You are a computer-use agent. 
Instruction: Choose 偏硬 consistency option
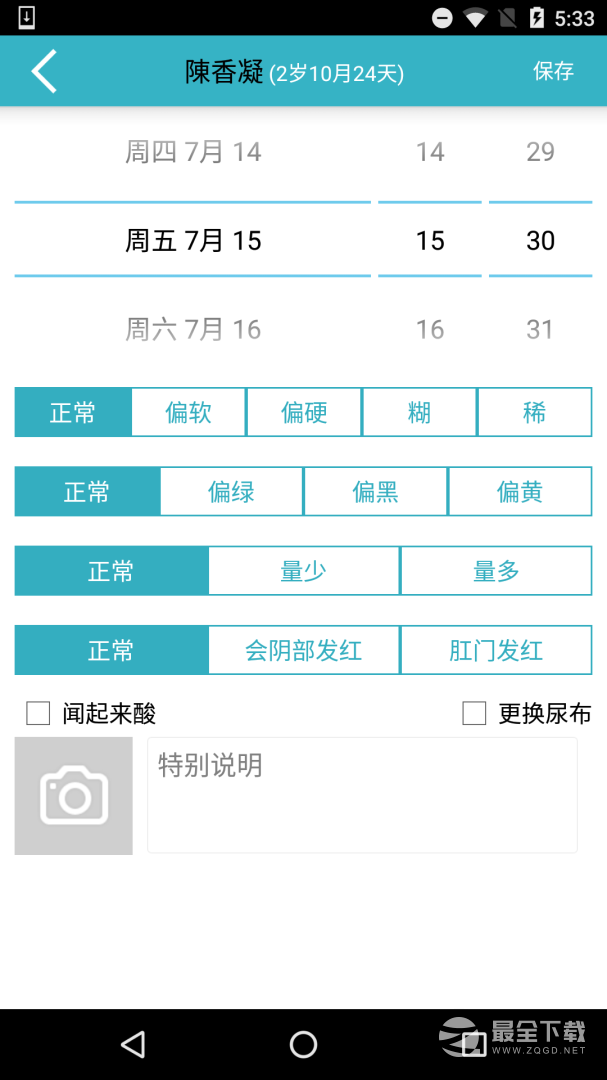[x=304, y=413]
